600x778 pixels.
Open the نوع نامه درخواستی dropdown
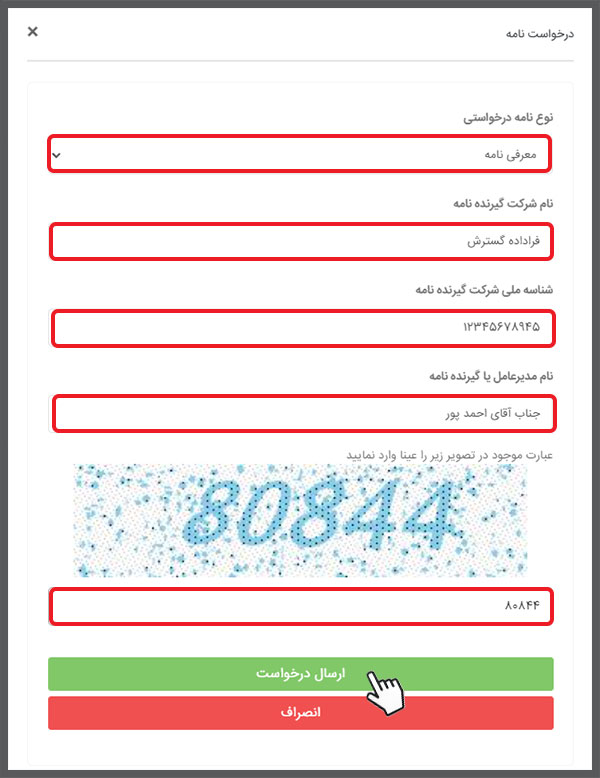tap(300, 155)
